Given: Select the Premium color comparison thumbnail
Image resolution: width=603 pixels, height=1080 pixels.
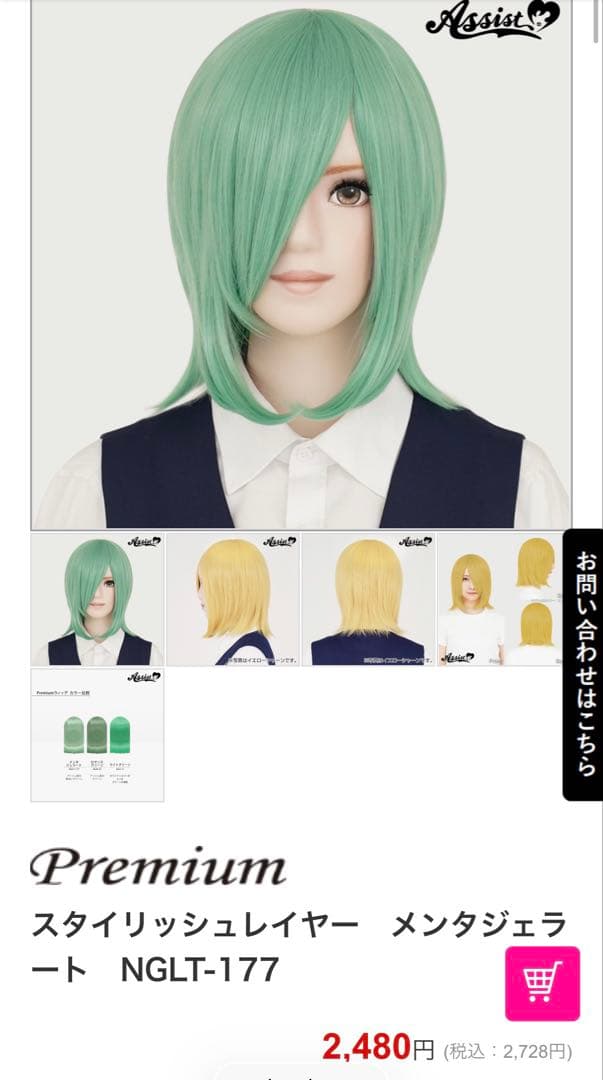Looking at the screenshot, I should click(97, 735).
